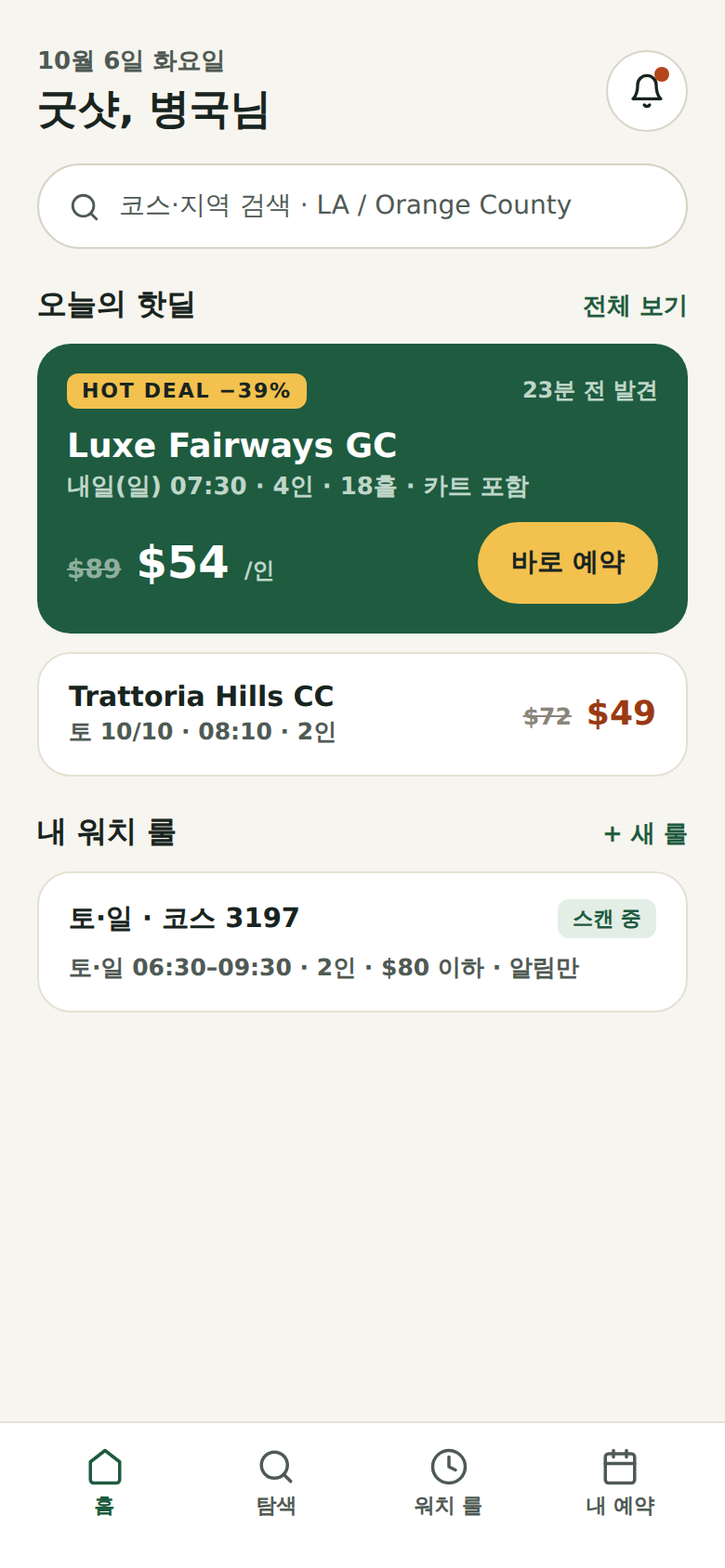Switch to the 홈 tab

105,1483
